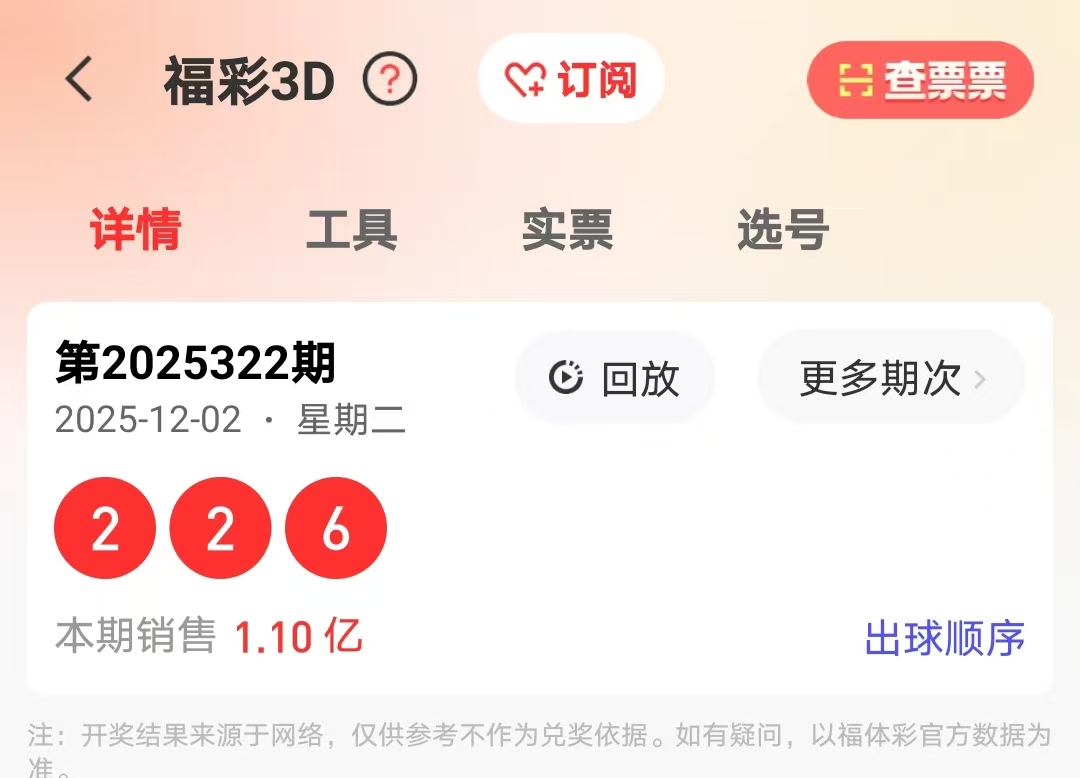
Task: Switch to the 实票 tab
Action: coord(567,229)
